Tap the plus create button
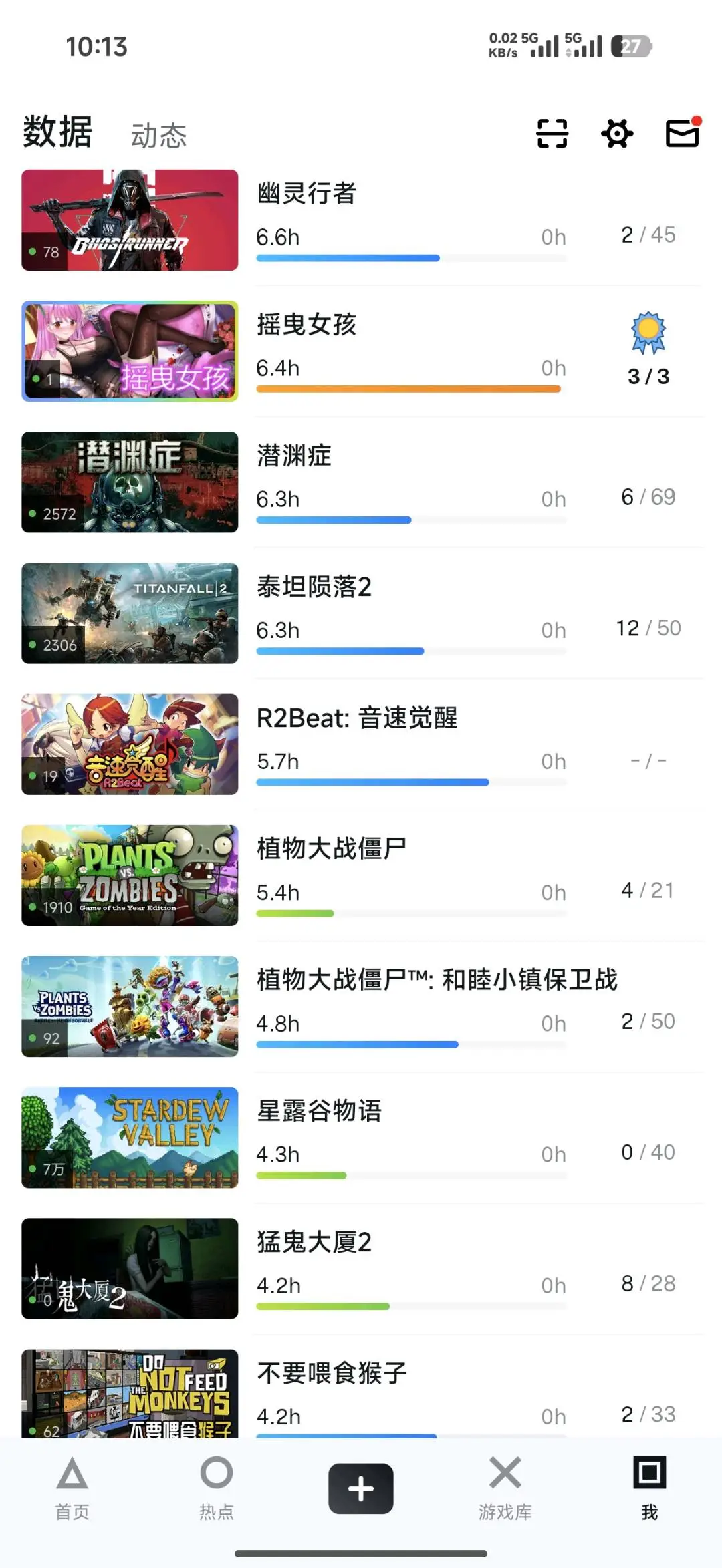Viewport: 722px width, 1568px height. click(x=361, y=1488)
